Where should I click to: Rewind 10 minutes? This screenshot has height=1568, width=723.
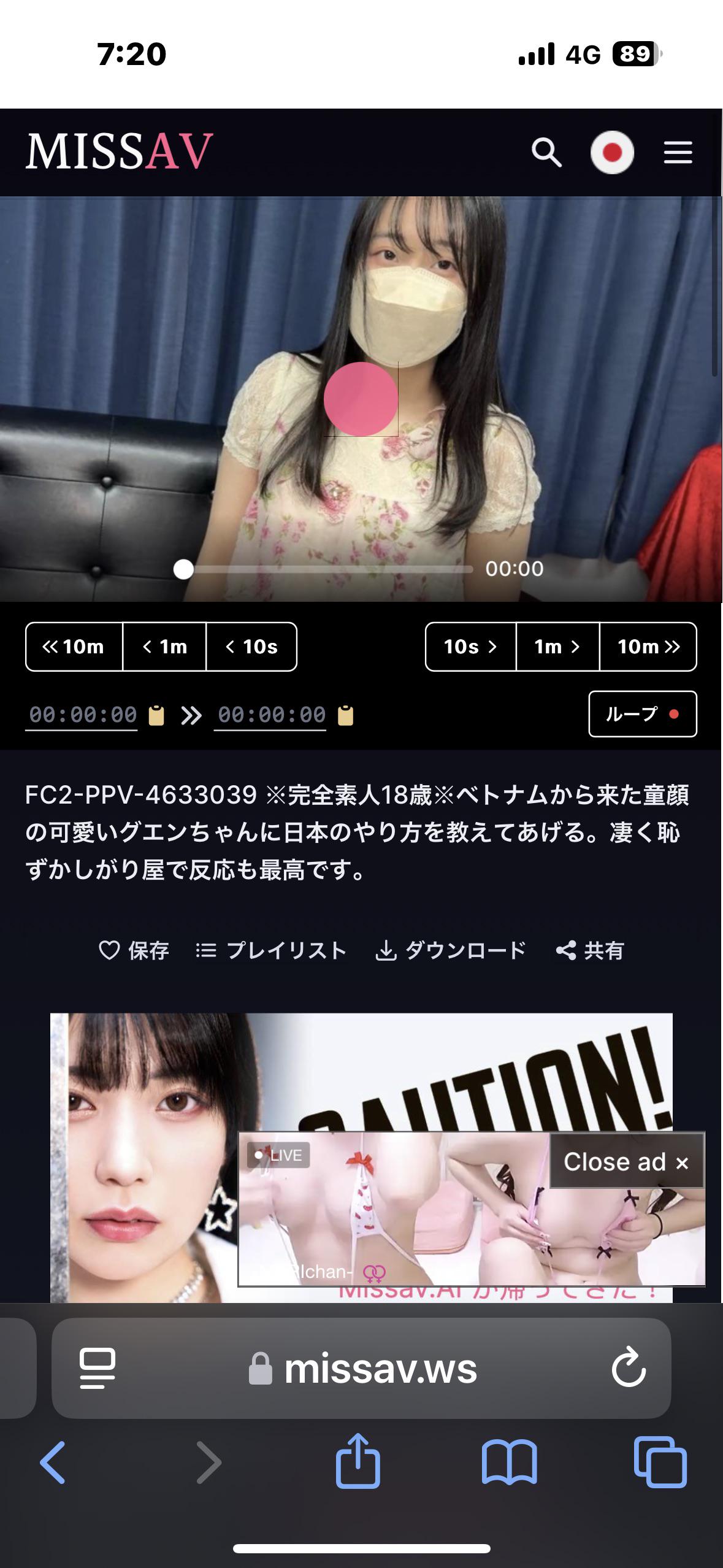coord(74,647)
